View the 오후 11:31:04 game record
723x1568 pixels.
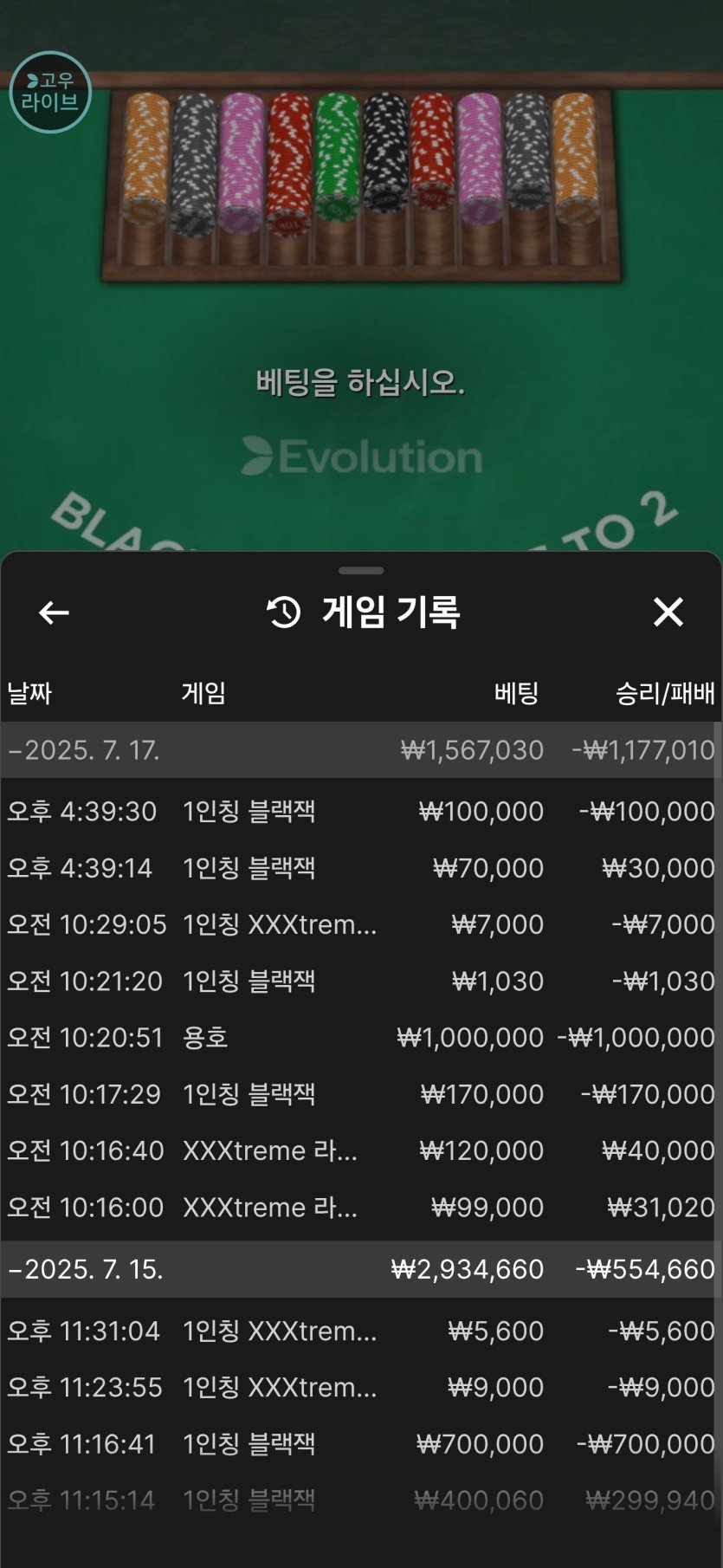coord(360,1331)
